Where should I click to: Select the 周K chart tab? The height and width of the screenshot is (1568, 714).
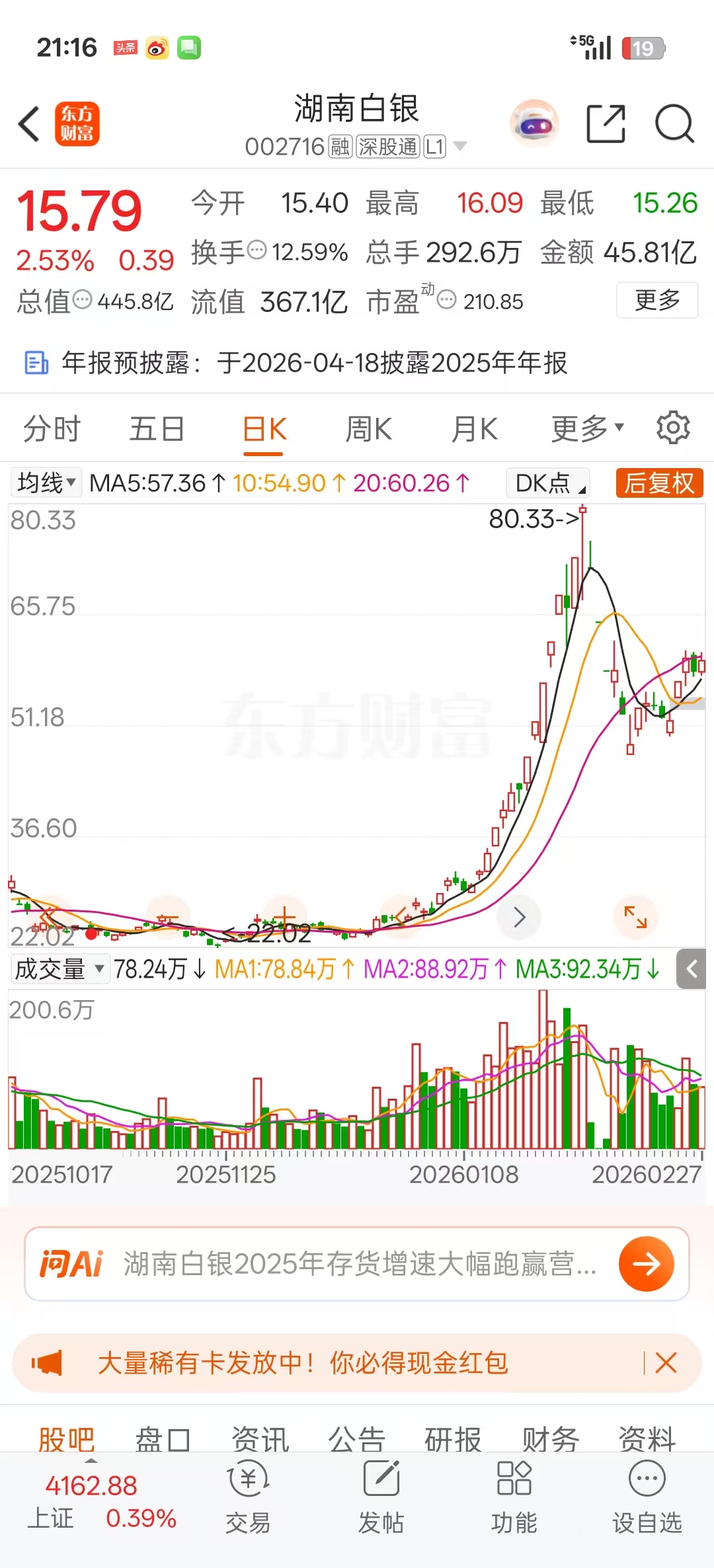click(x=368, y=429)
